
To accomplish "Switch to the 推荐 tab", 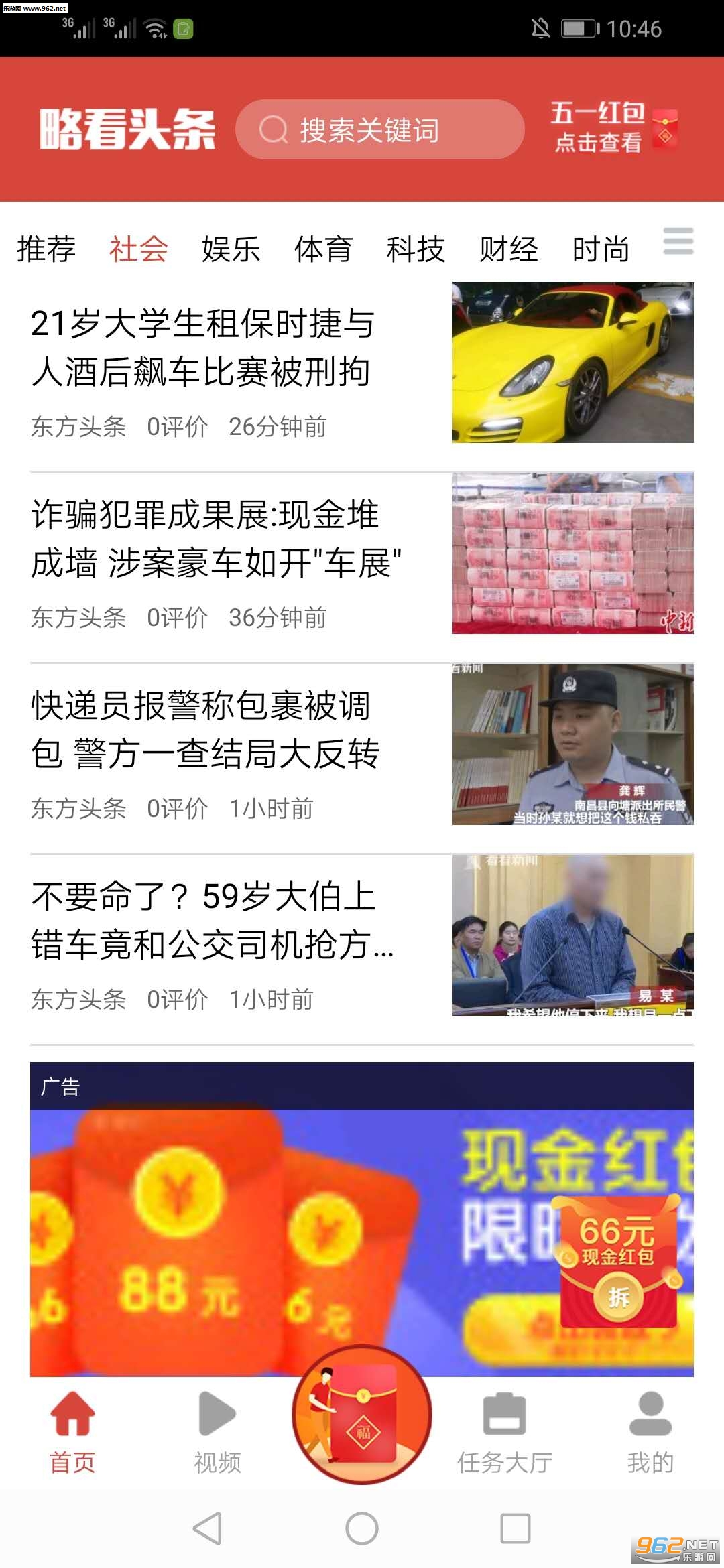I will (x=46, y=249).
